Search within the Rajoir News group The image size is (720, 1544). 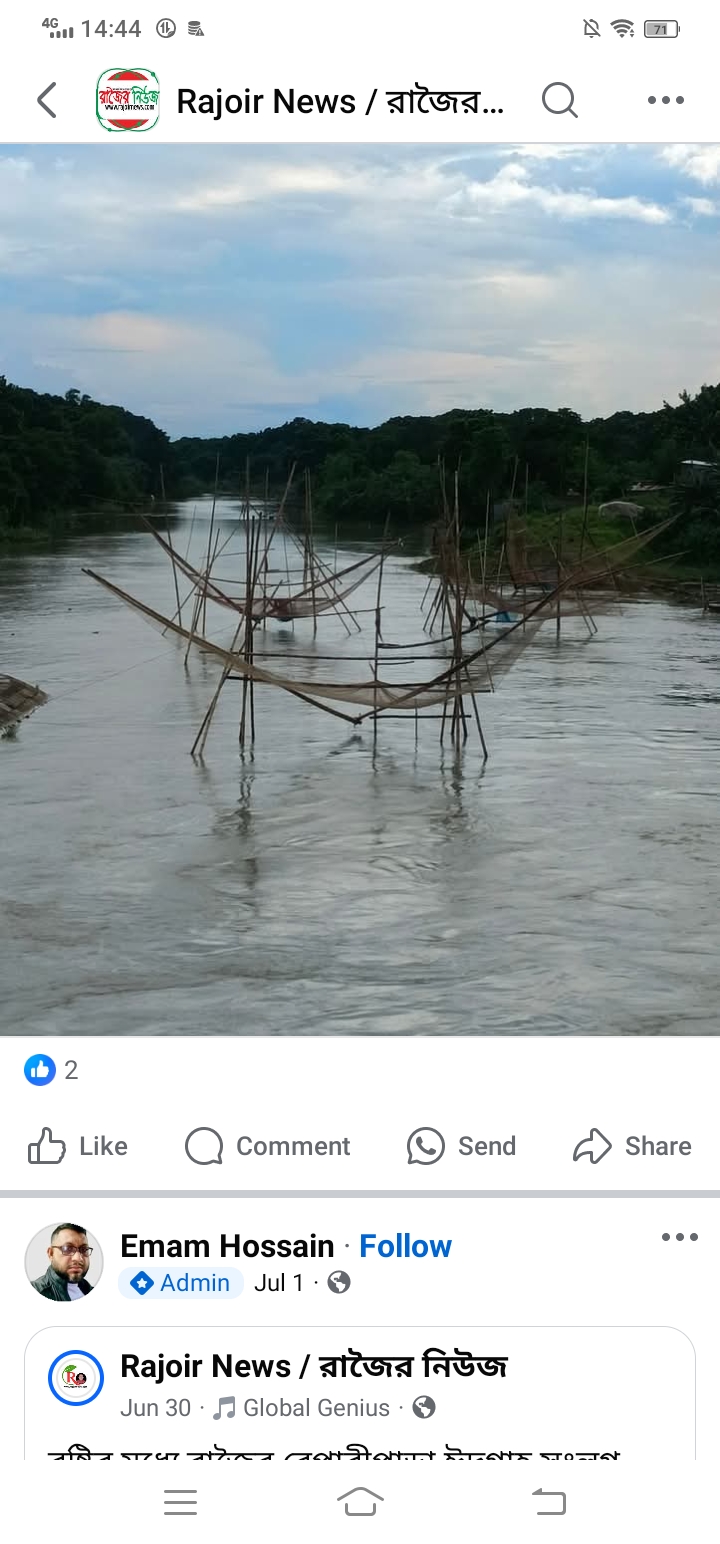point(559,100)
